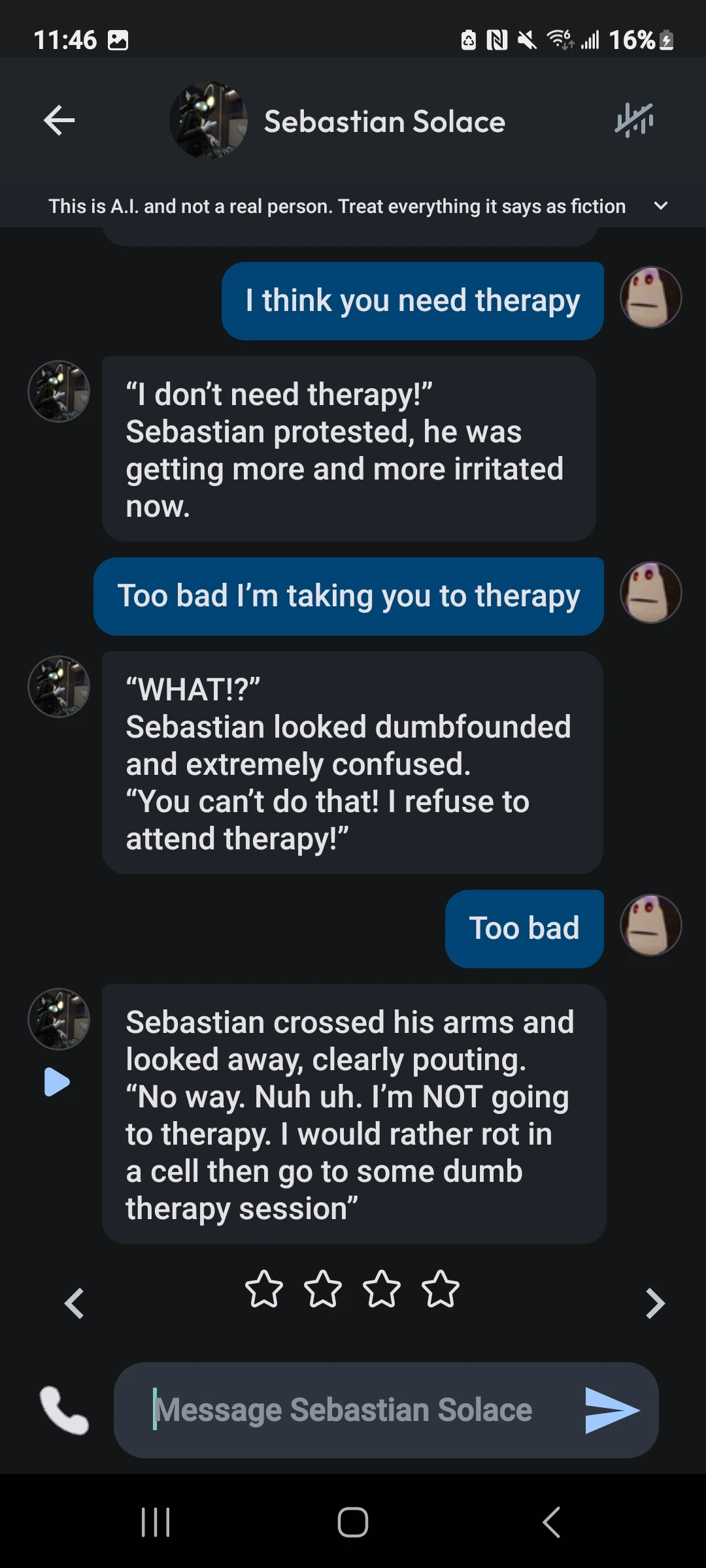Send the message using the send arrow

click(x=610, y=1410)
